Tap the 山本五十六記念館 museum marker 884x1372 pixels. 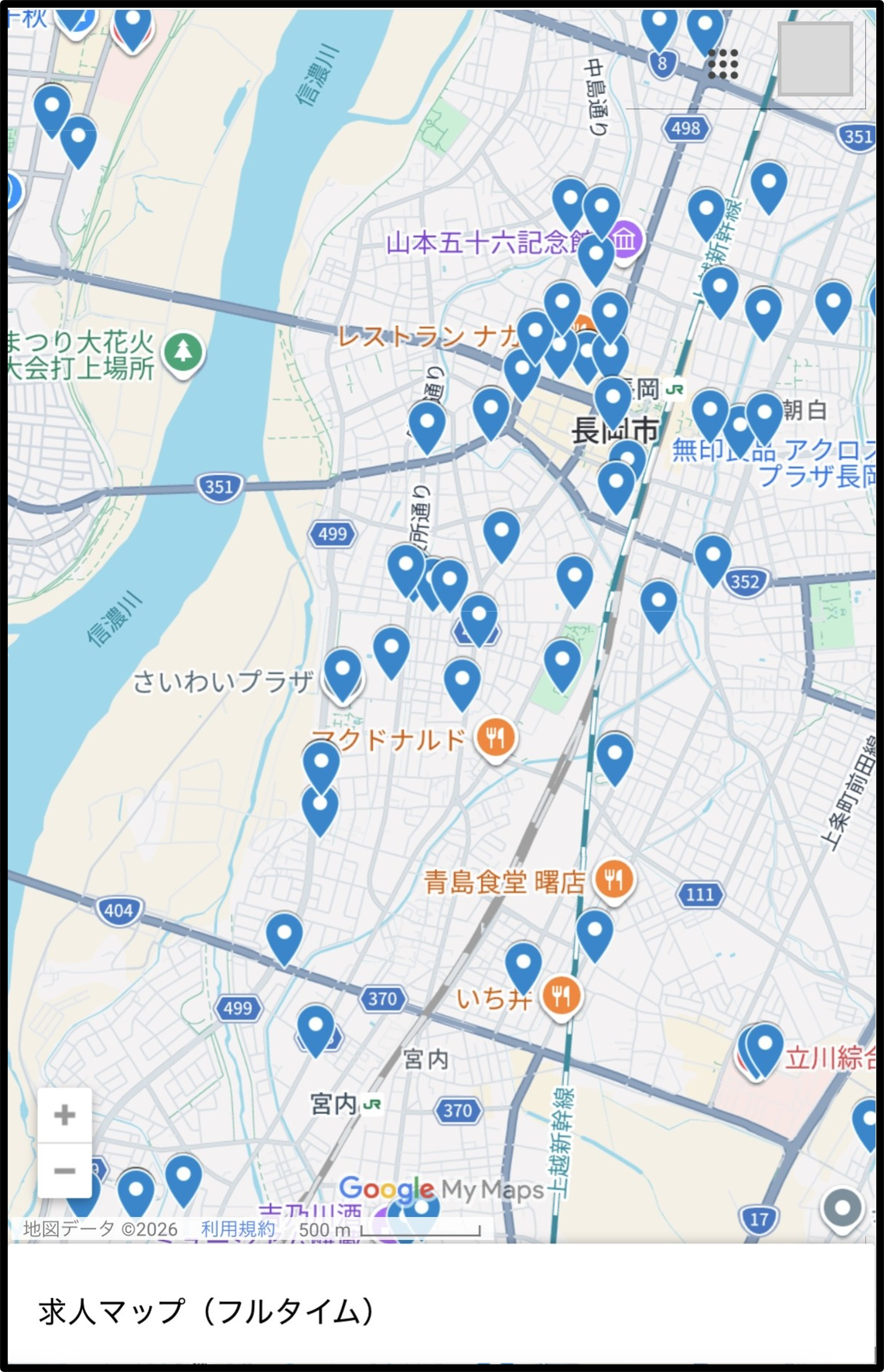pos(625,240)
